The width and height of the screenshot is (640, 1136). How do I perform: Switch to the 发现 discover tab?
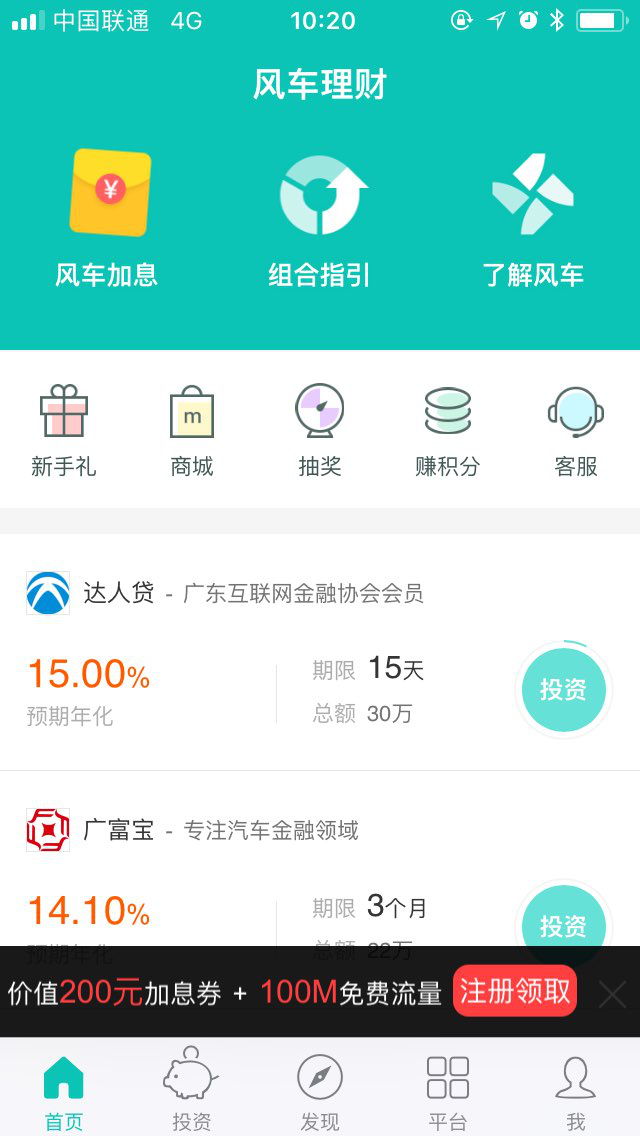[320, 1092]
